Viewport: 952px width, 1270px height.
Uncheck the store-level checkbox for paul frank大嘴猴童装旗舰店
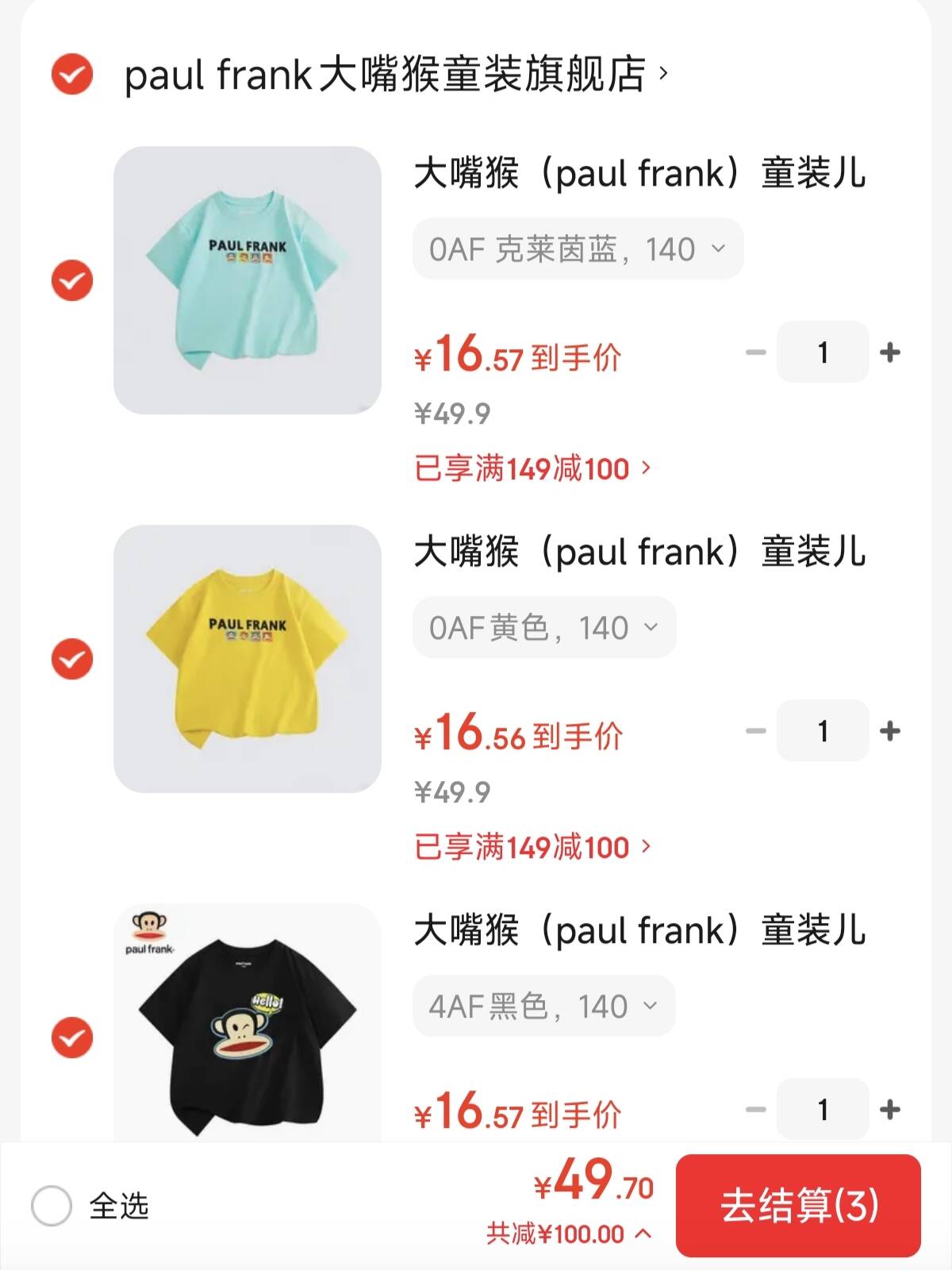coord(72,75)
